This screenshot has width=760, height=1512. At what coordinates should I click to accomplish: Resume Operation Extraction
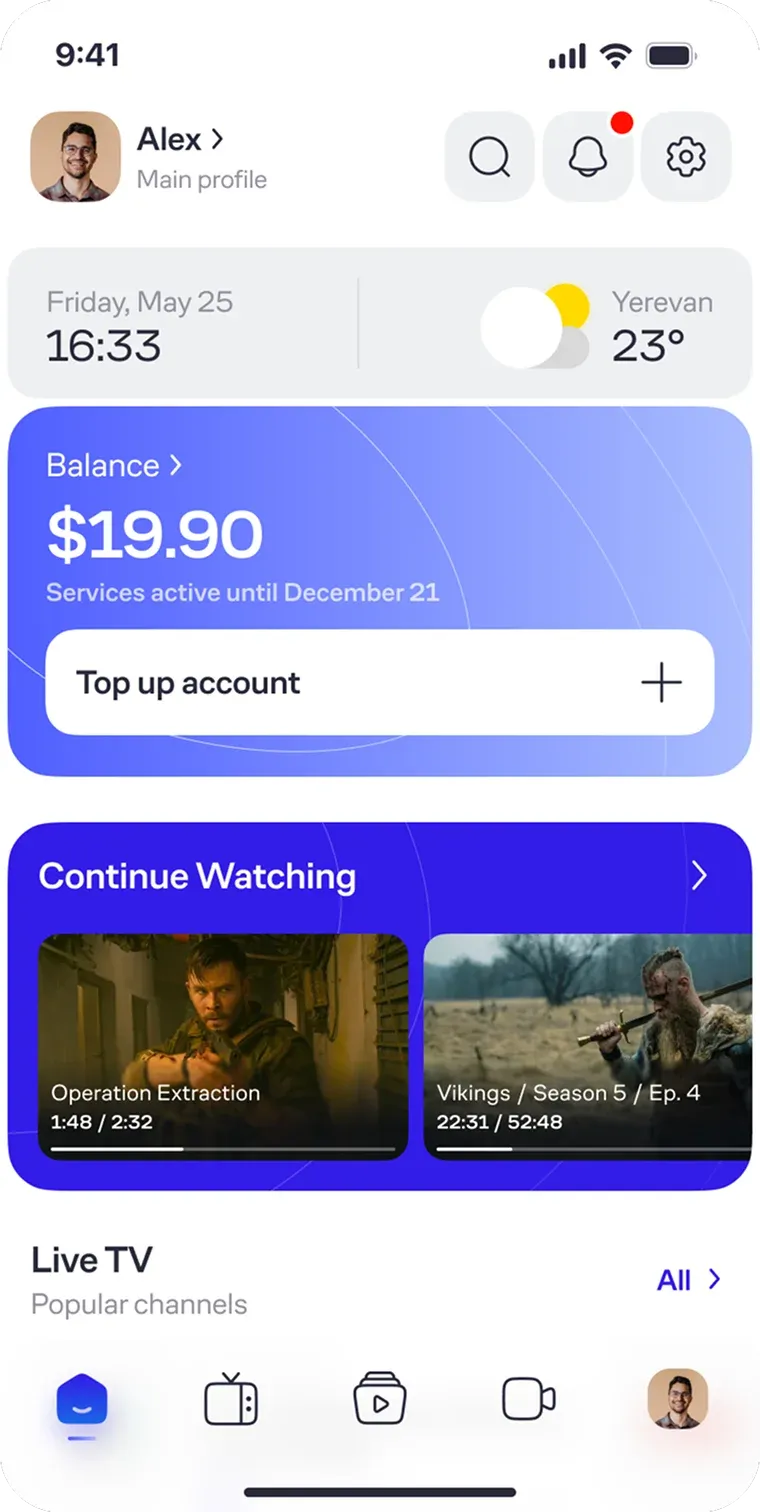tap(223, 1046)
